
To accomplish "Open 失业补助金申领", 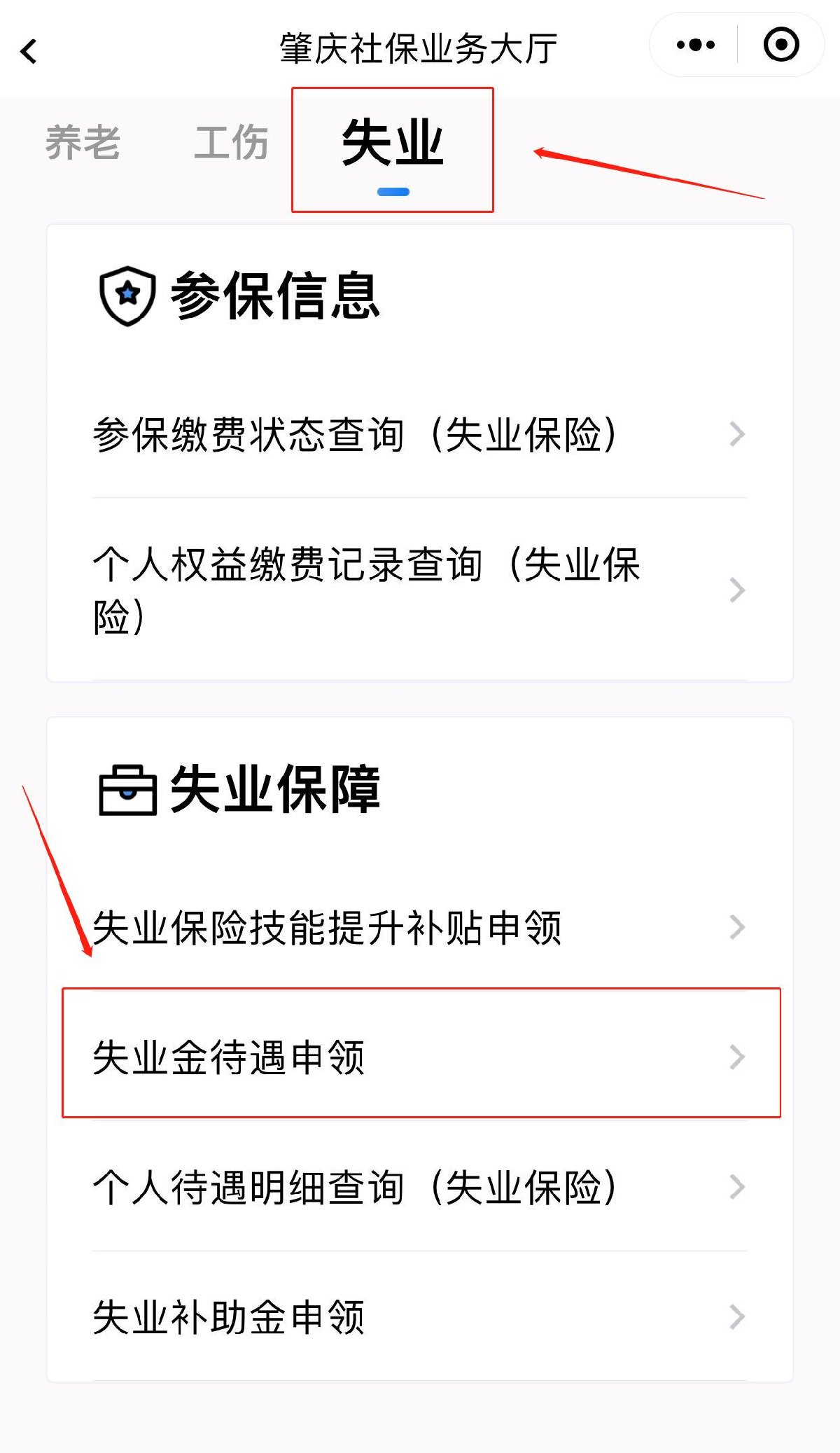I will tap(420, 1316).
